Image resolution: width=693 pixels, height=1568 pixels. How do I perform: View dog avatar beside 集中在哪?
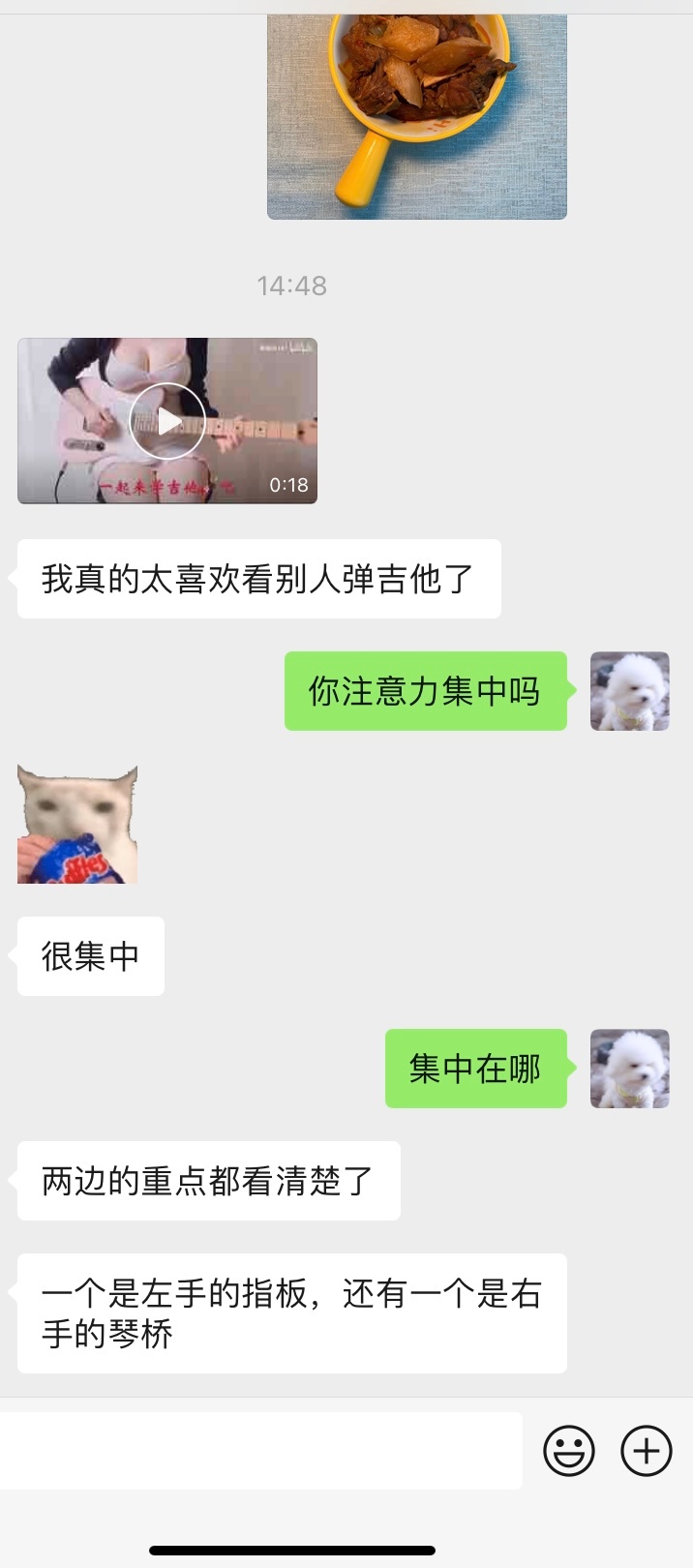(x=629, y=1069)
